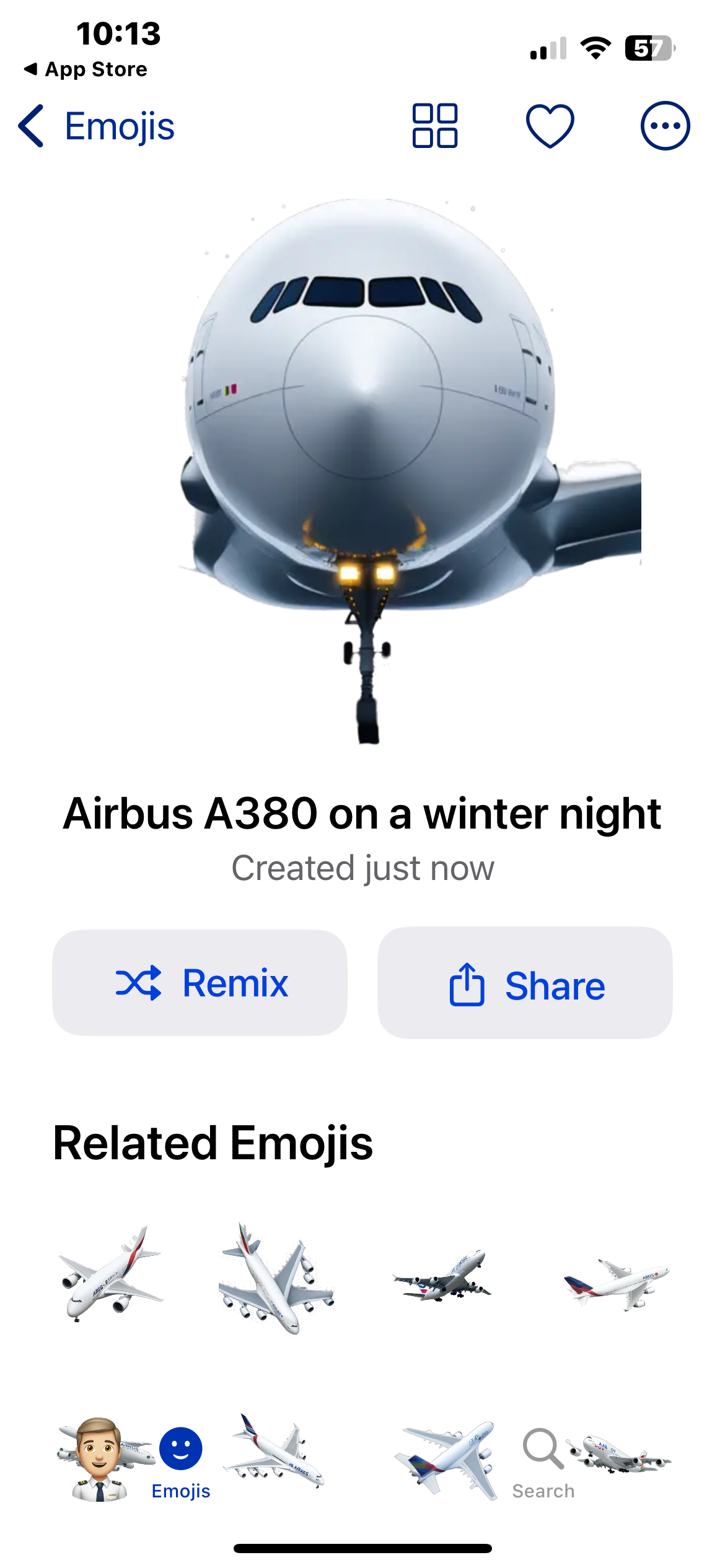Share the Airbus A380 emoji

pos(525,984)
